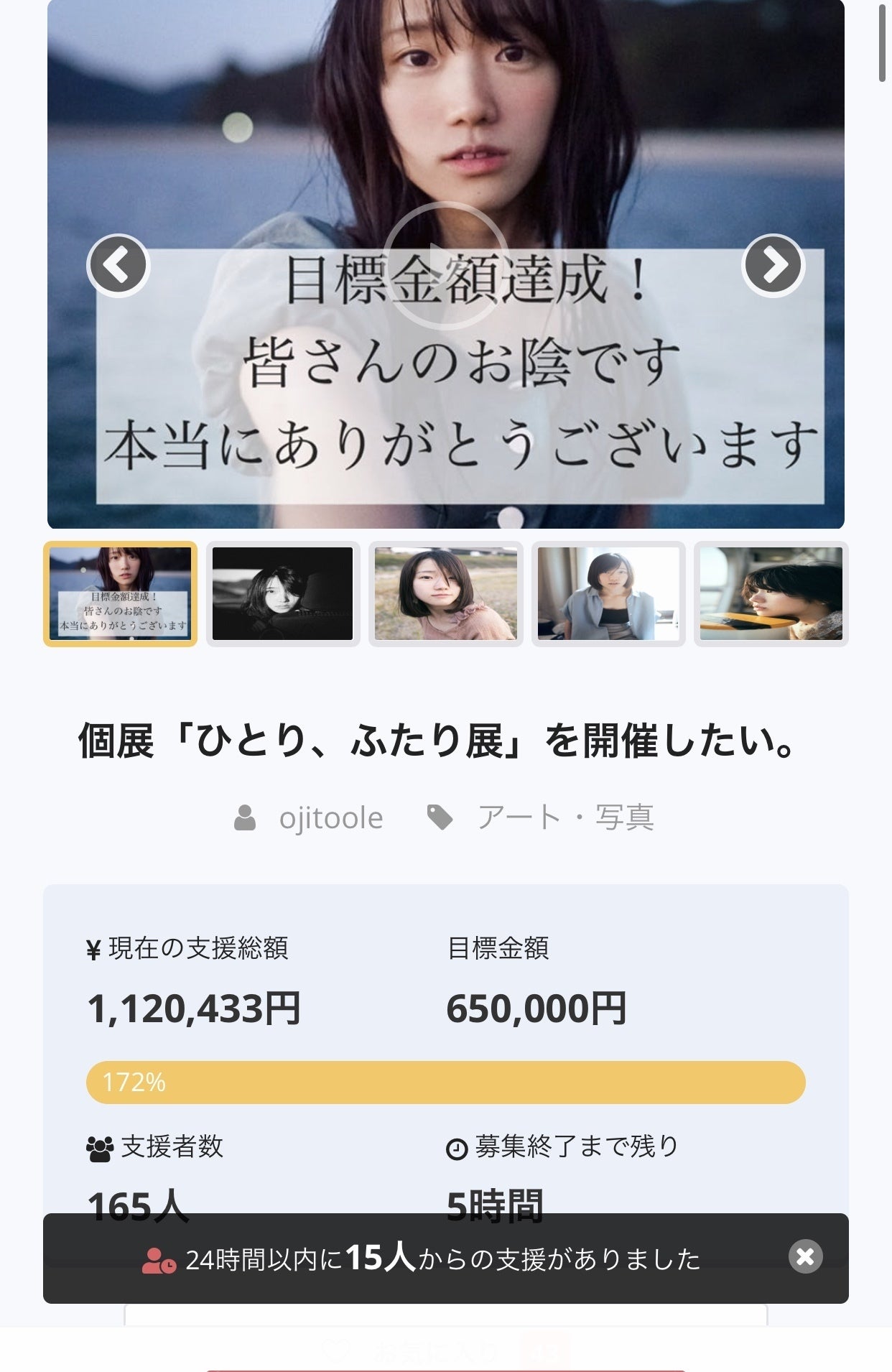Select the thumbnail with grey shirt indoors
This screenshot has height=1372, width=892.
[608, 594]
